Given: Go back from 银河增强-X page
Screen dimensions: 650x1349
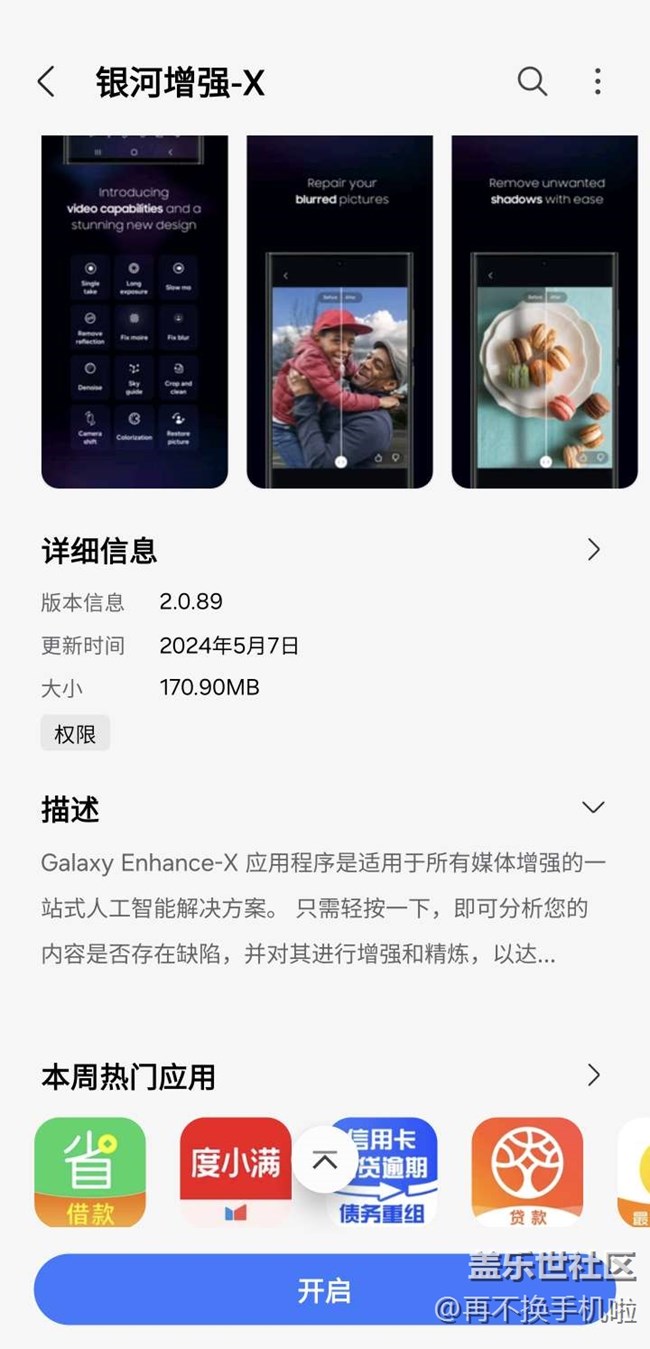Looking at the screenshot, I should pos(46,82).
